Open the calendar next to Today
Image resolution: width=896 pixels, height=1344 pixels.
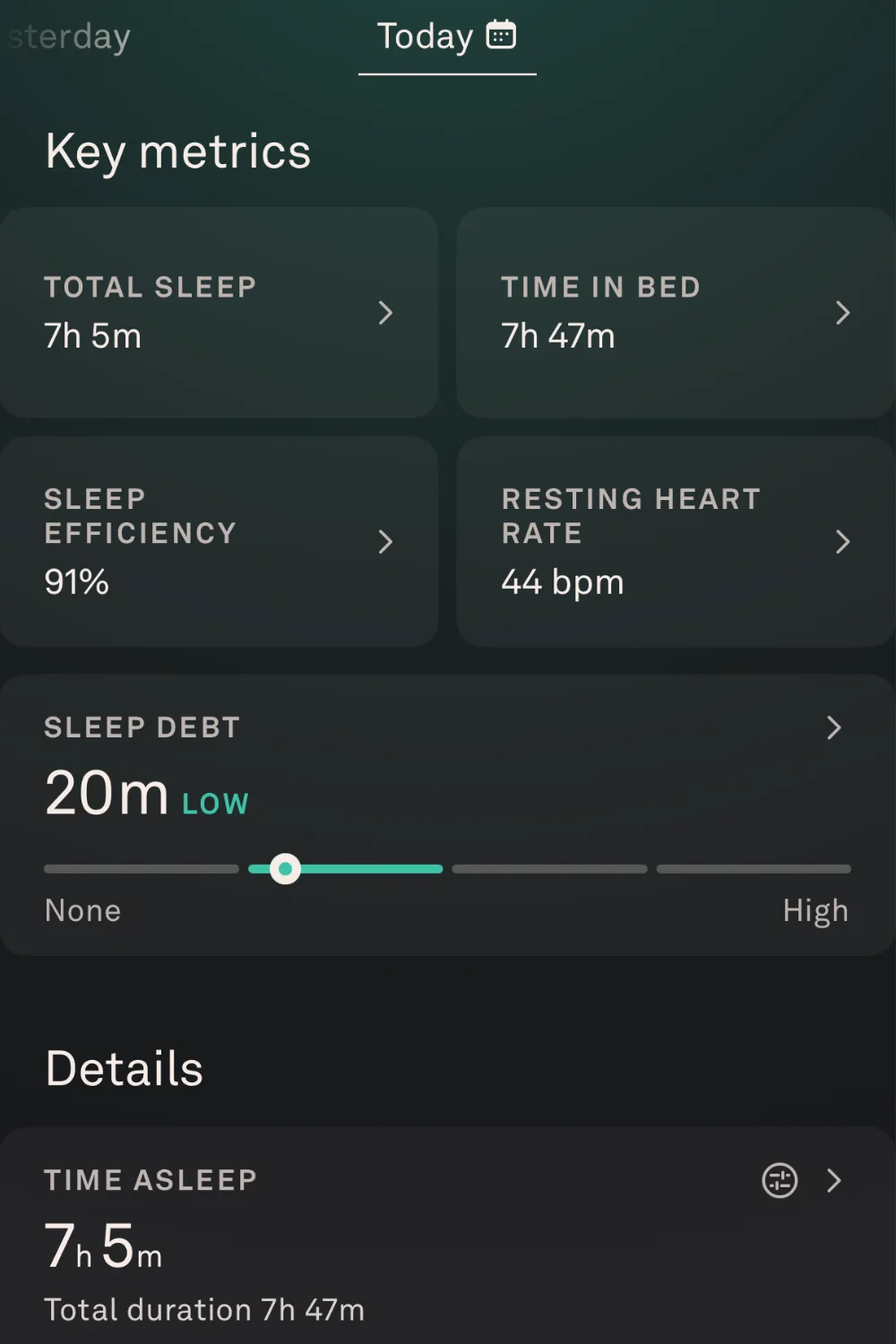501,35
